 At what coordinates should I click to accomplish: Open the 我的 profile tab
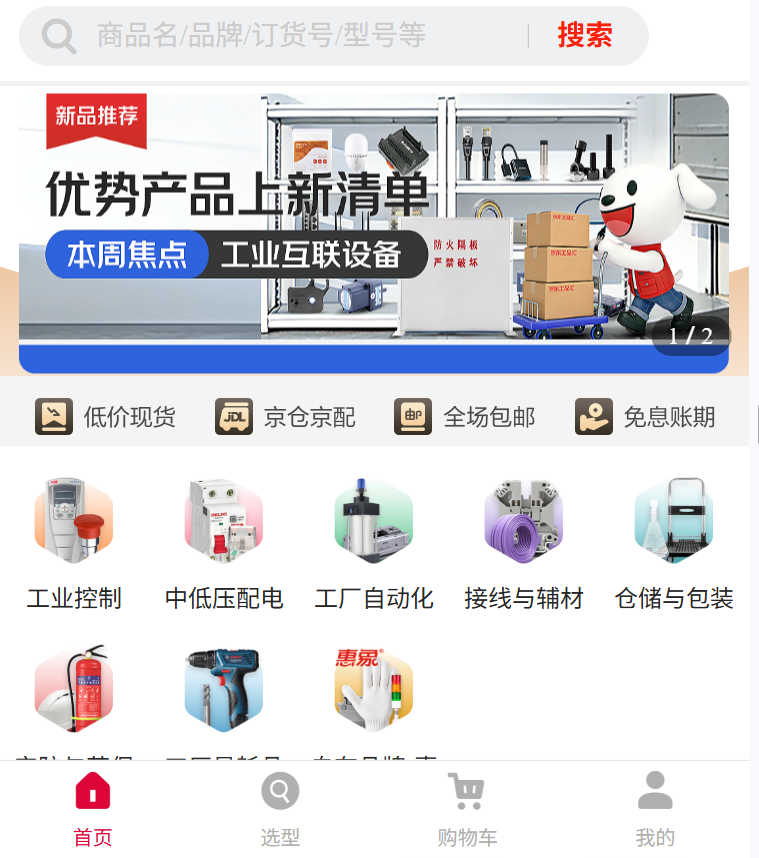(653, 808)
